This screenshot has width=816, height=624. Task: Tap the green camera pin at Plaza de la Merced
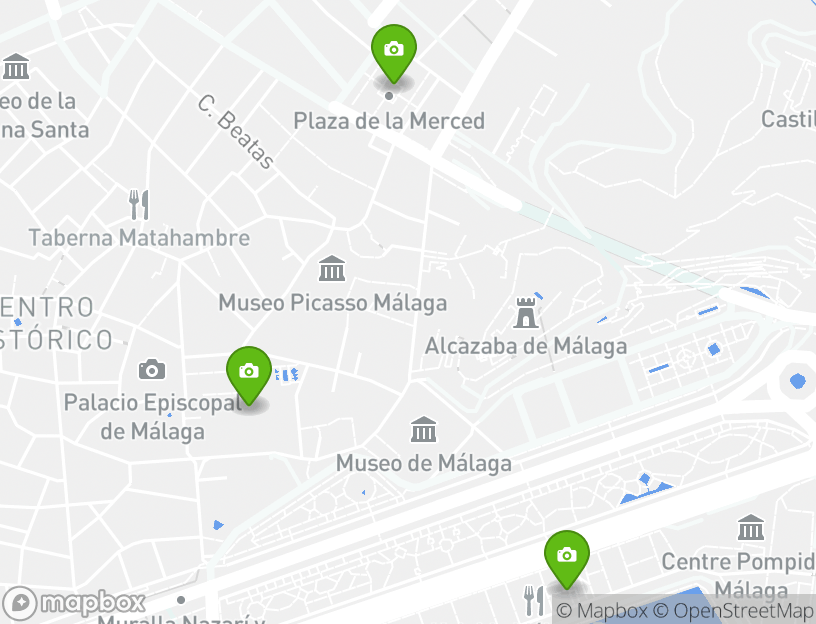pyautogui.click(x=394, y=50)
